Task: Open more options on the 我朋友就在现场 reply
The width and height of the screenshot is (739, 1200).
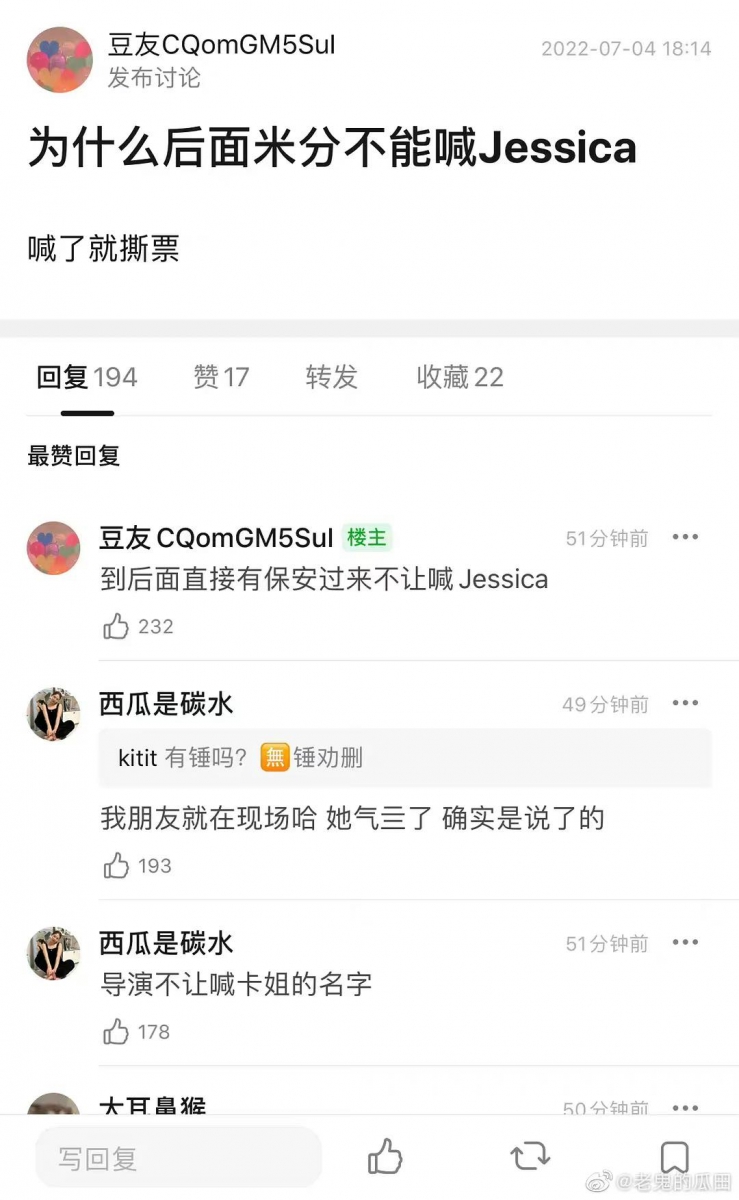Action: [685, 703]
